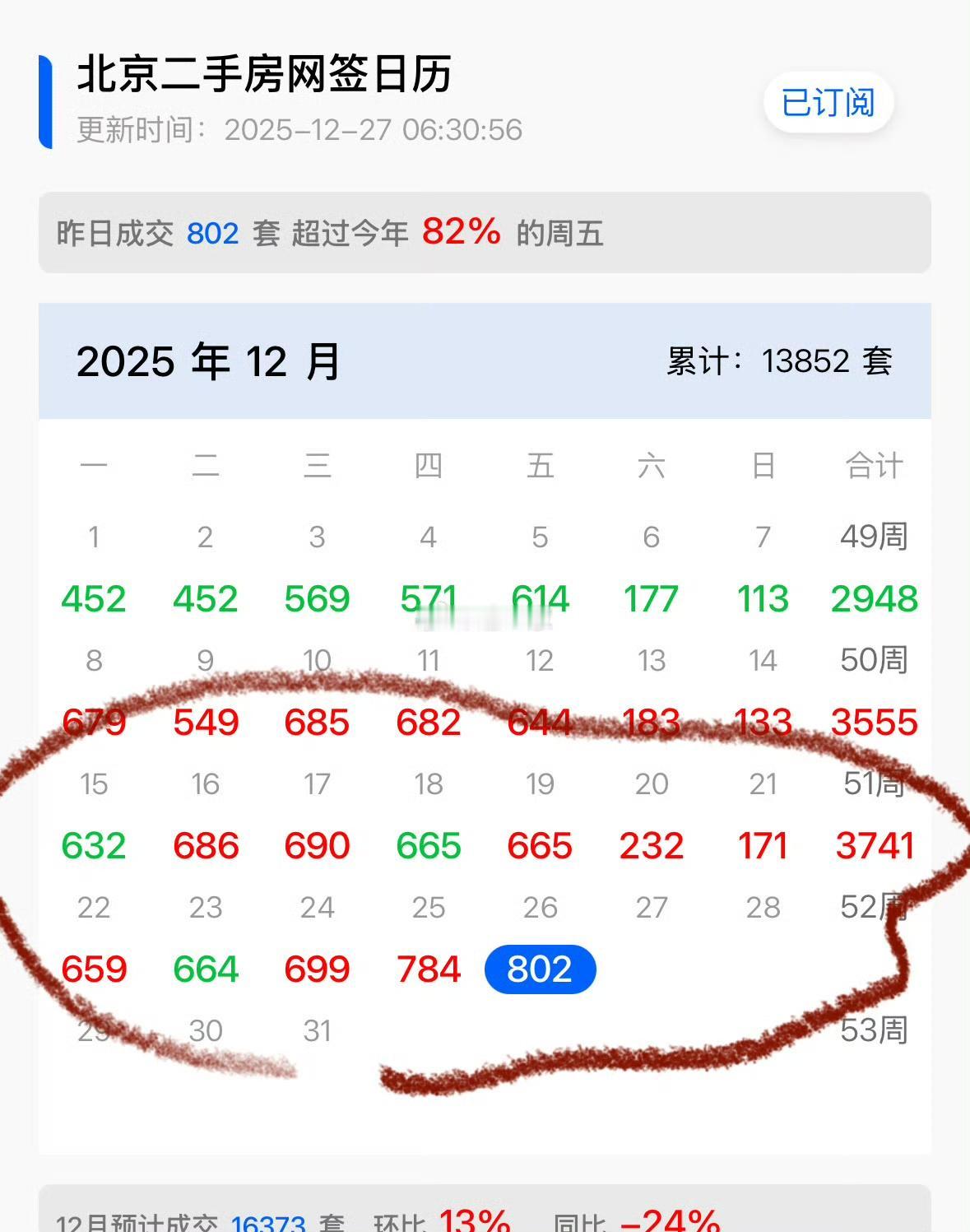Tap December 15 value 632

(94, 845)
